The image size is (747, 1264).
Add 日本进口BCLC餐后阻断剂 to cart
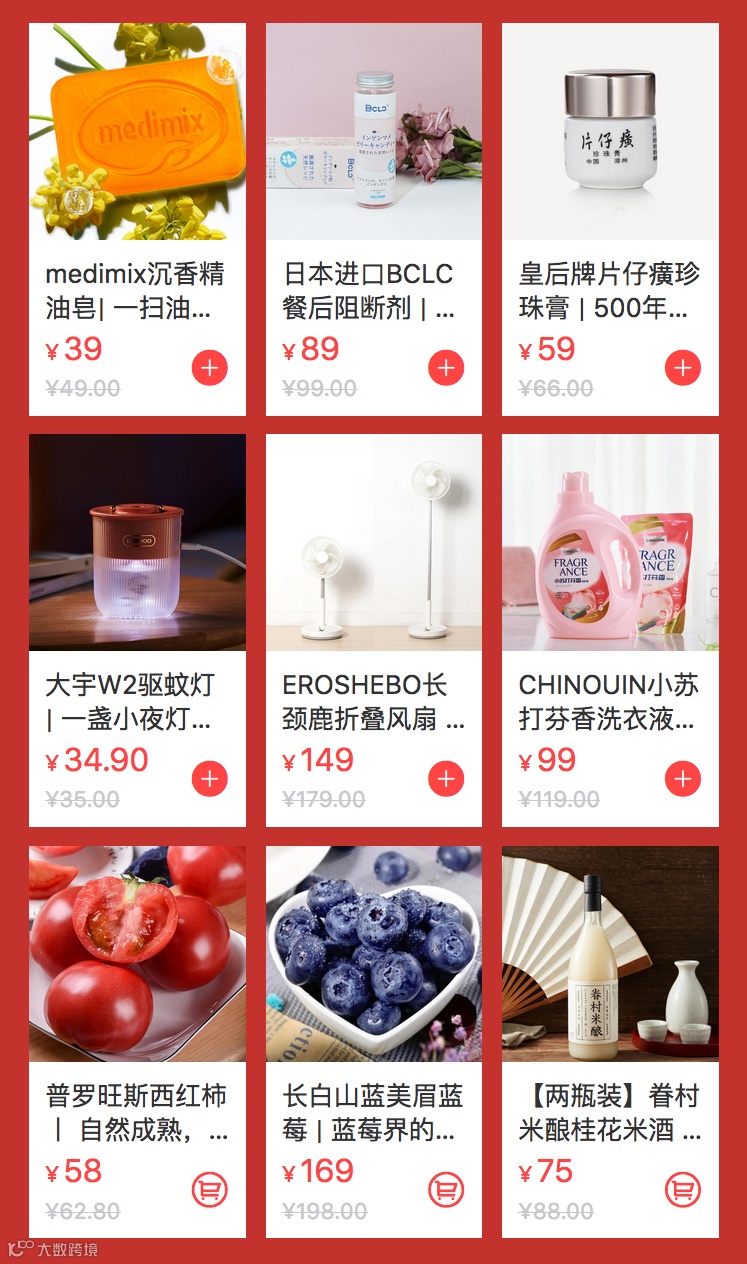(446, 368)
